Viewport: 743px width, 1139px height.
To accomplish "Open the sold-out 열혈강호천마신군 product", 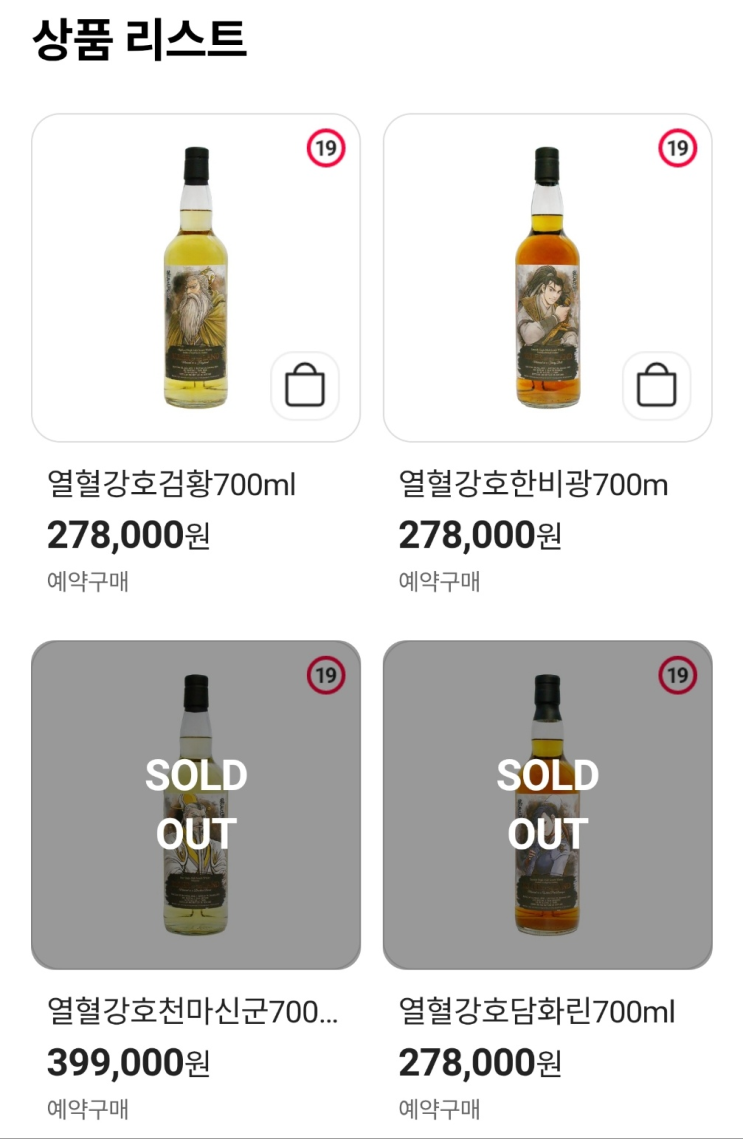I will coord(196,804).
